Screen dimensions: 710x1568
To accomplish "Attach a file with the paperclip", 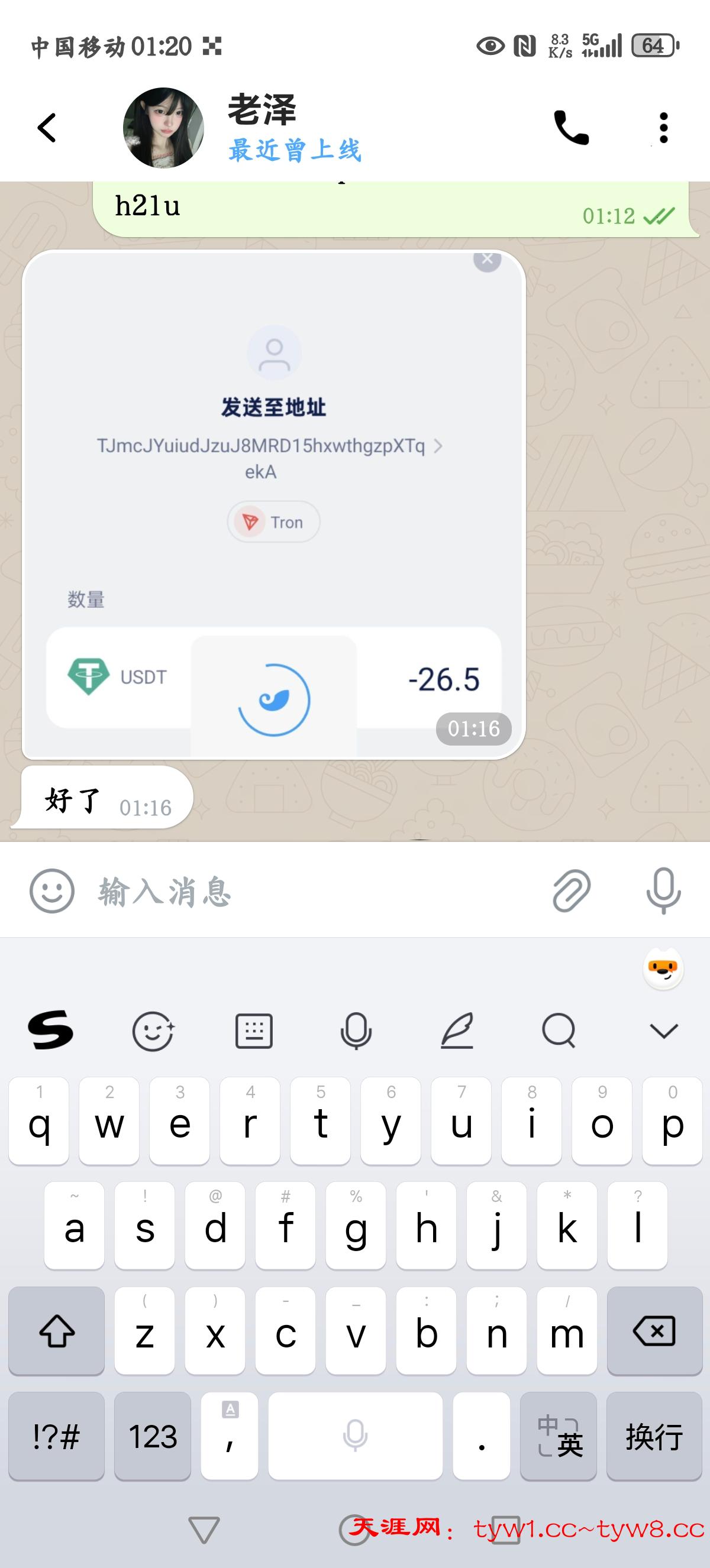I will 571,890.
